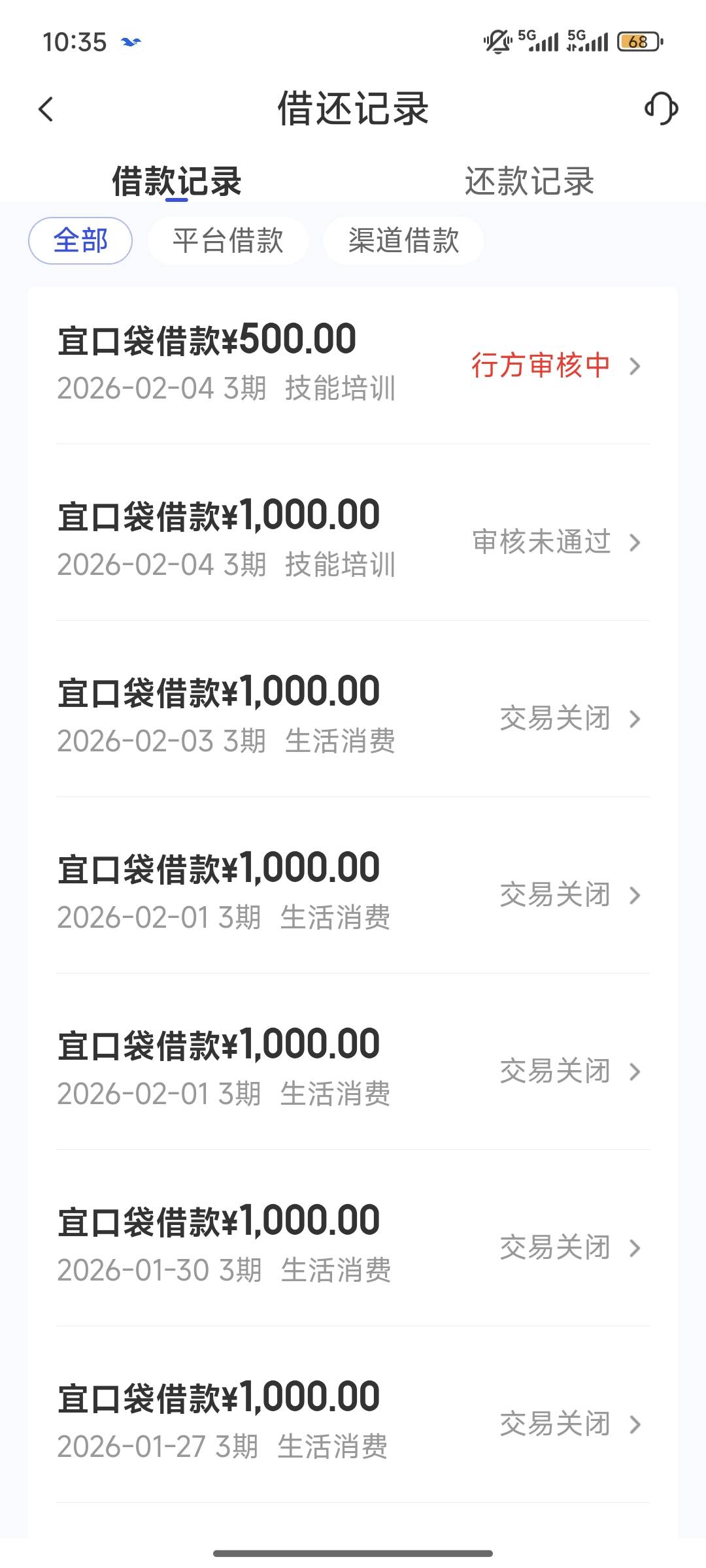Filter by 平台借款
Screen dimensions: 706x1568
(x=227, y=240)
